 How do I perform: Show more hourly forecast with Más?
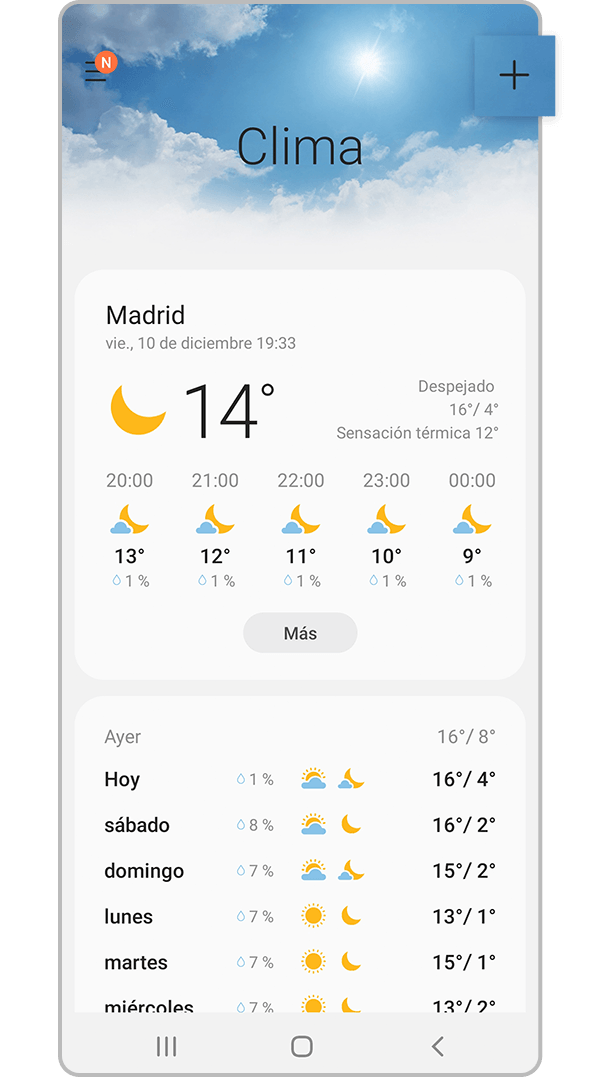pyautogui.click(x=300, y=633)
